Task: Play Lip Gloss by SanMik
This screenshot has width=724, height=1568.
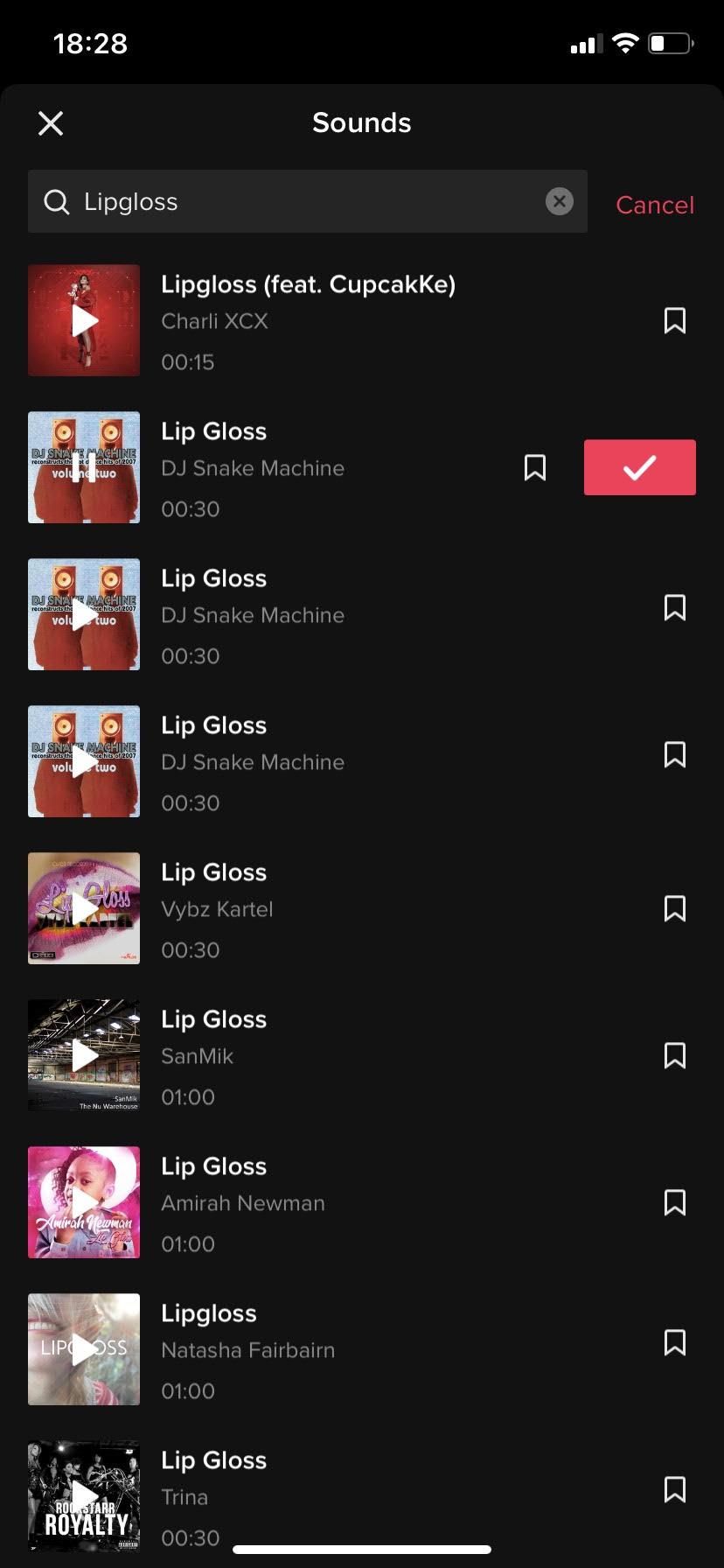Action: pyautogui.click(x=84, y=1055)
